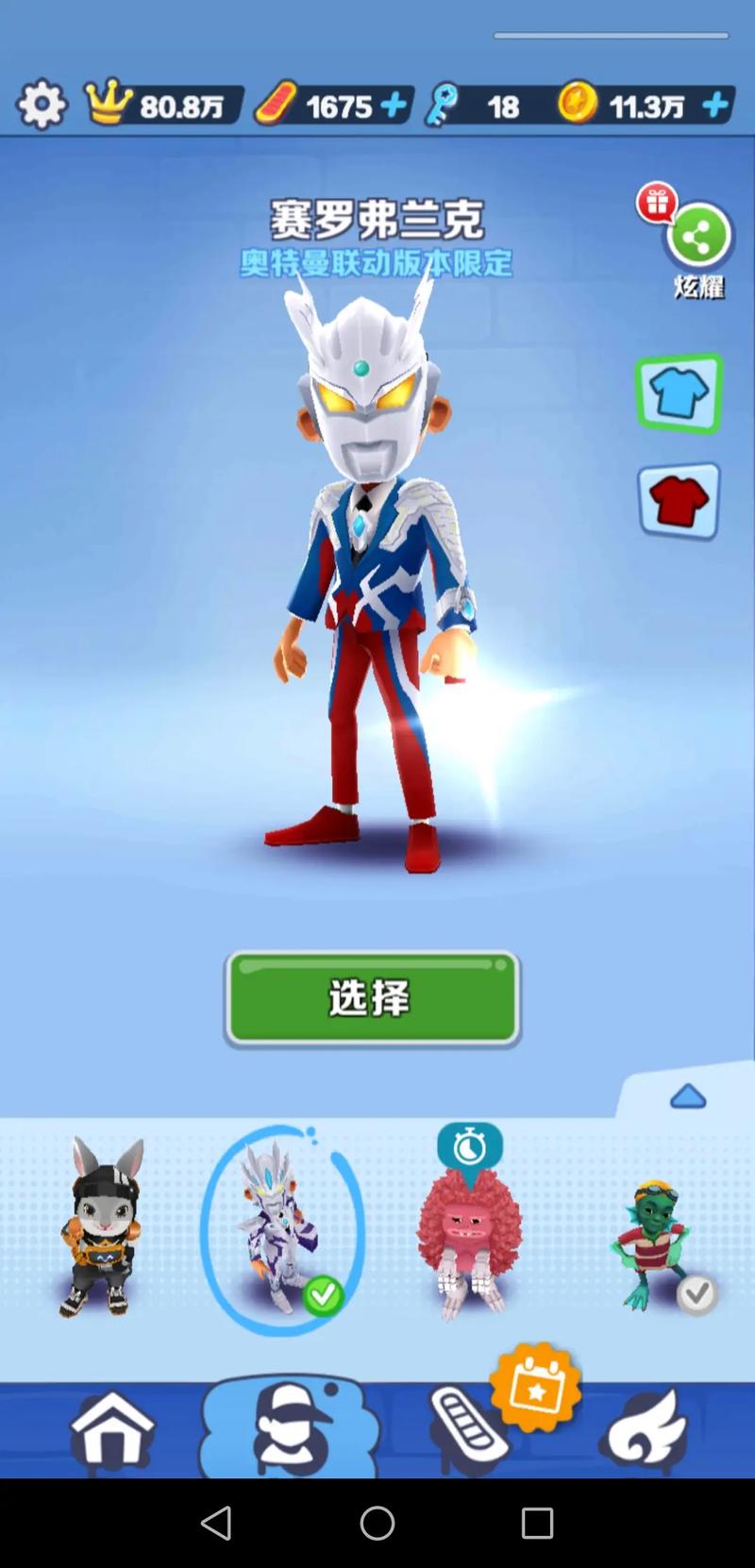
Task: Add more hoverboards with the plus
Action: tap(394, 105)
